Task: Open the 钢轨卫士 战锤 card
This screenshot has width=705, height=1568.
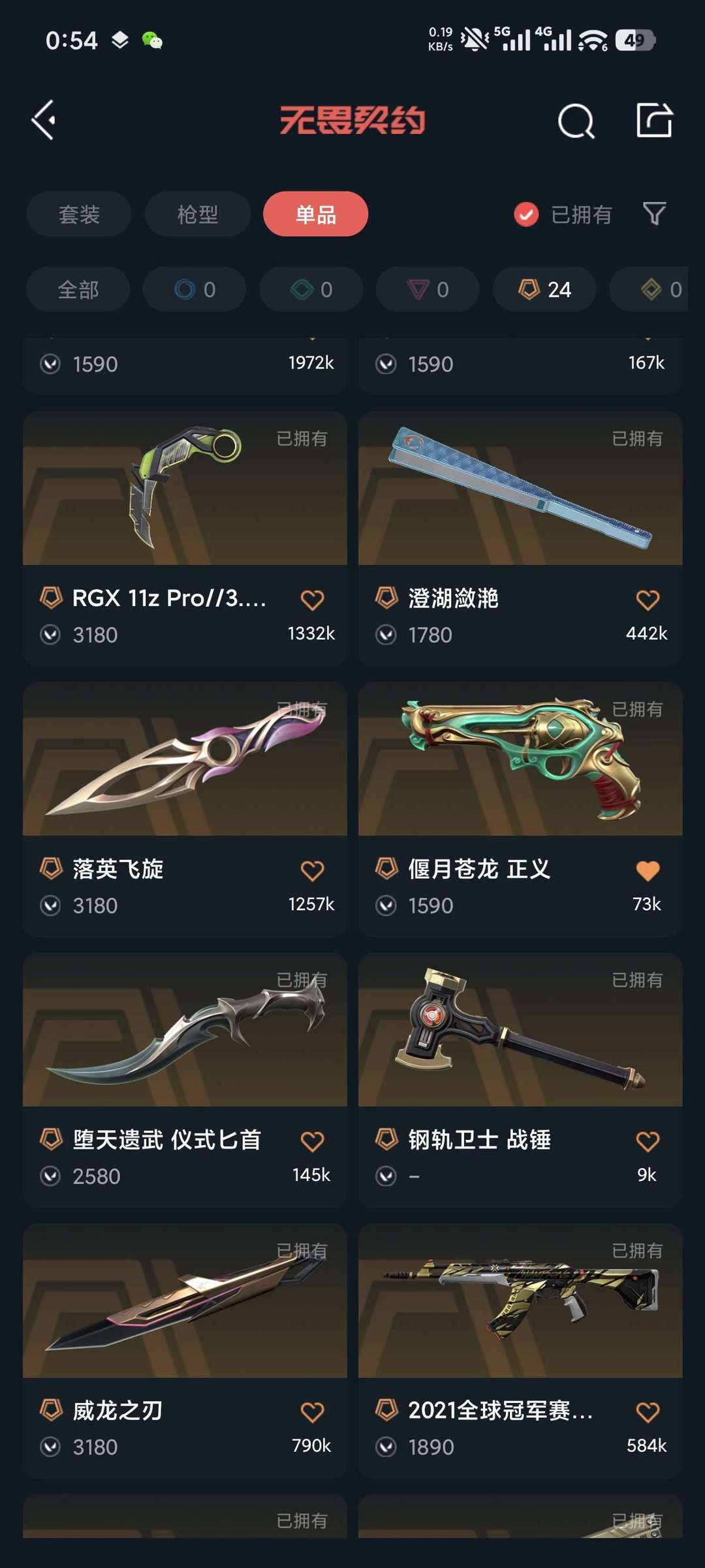Action: tap(520, 1080)
